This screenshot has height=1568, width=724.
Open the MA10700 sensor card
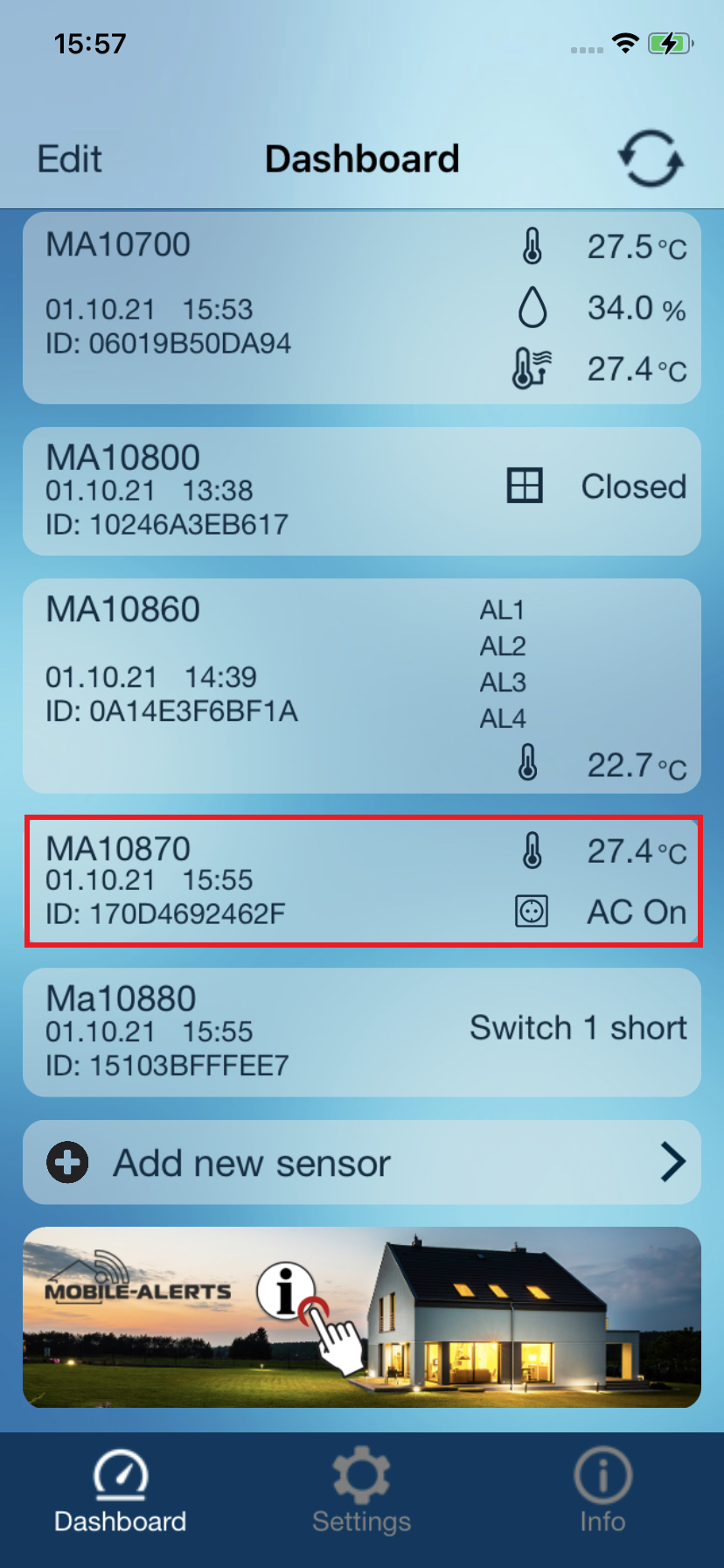click(x=361, y=308)
